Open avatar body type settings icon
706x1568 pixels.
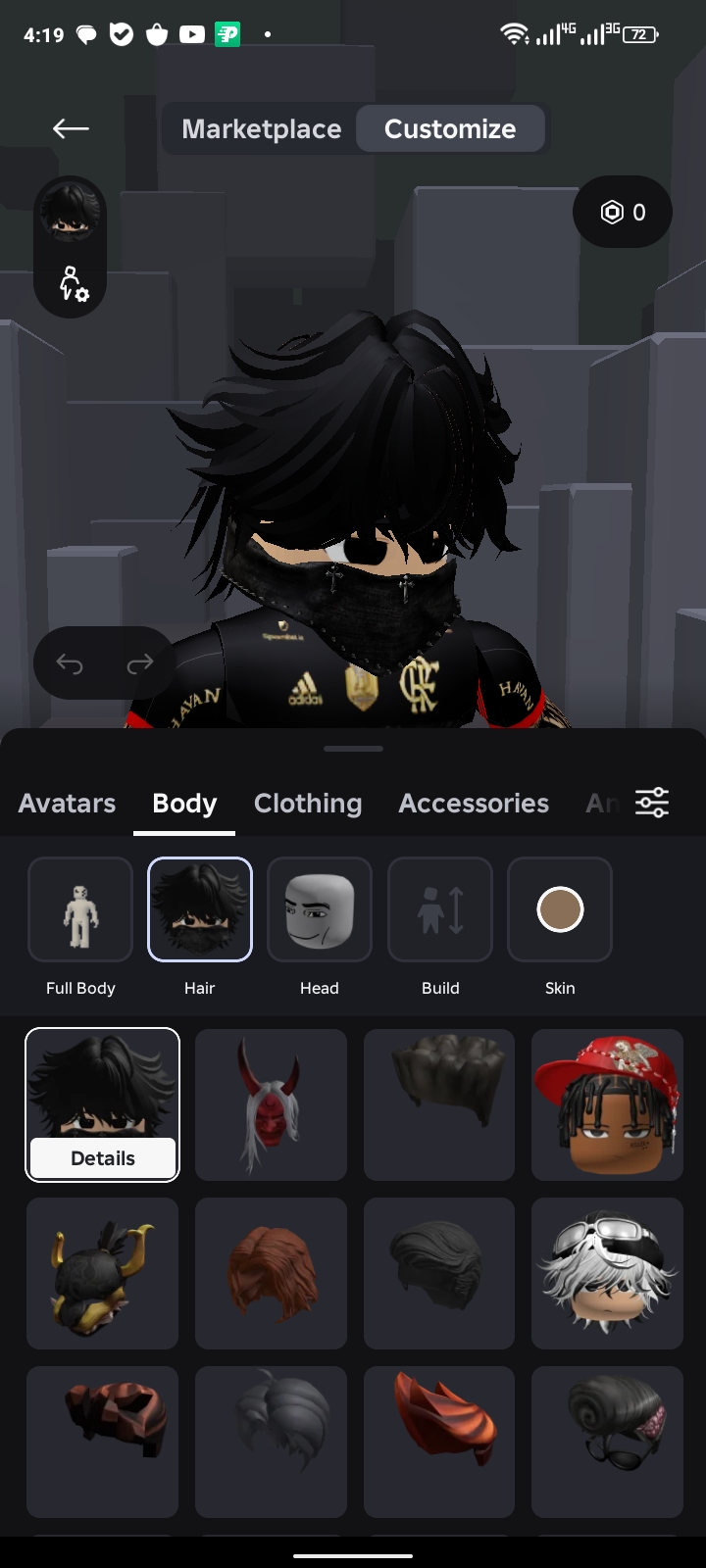(73, 282)
